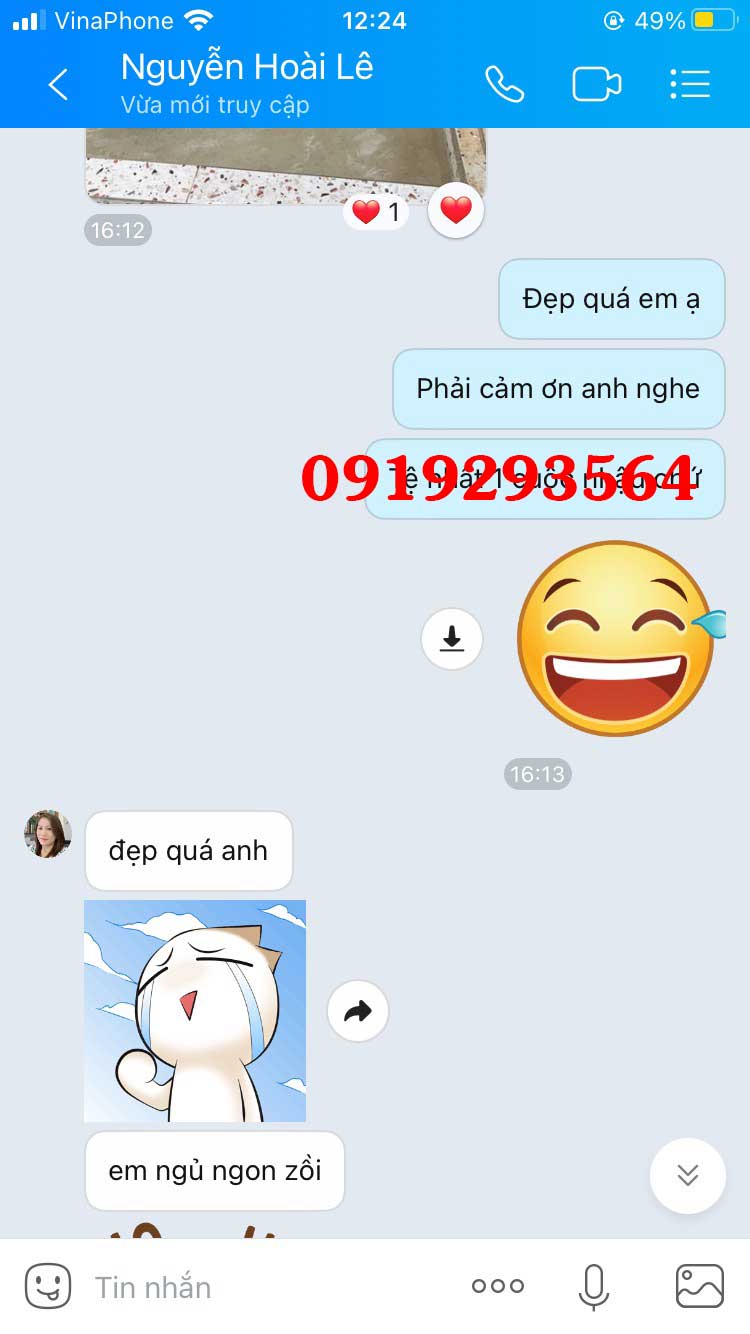The height and width of the screenshot is (1334, 750).
Task: Start a video call
Action: coord(596,85)
